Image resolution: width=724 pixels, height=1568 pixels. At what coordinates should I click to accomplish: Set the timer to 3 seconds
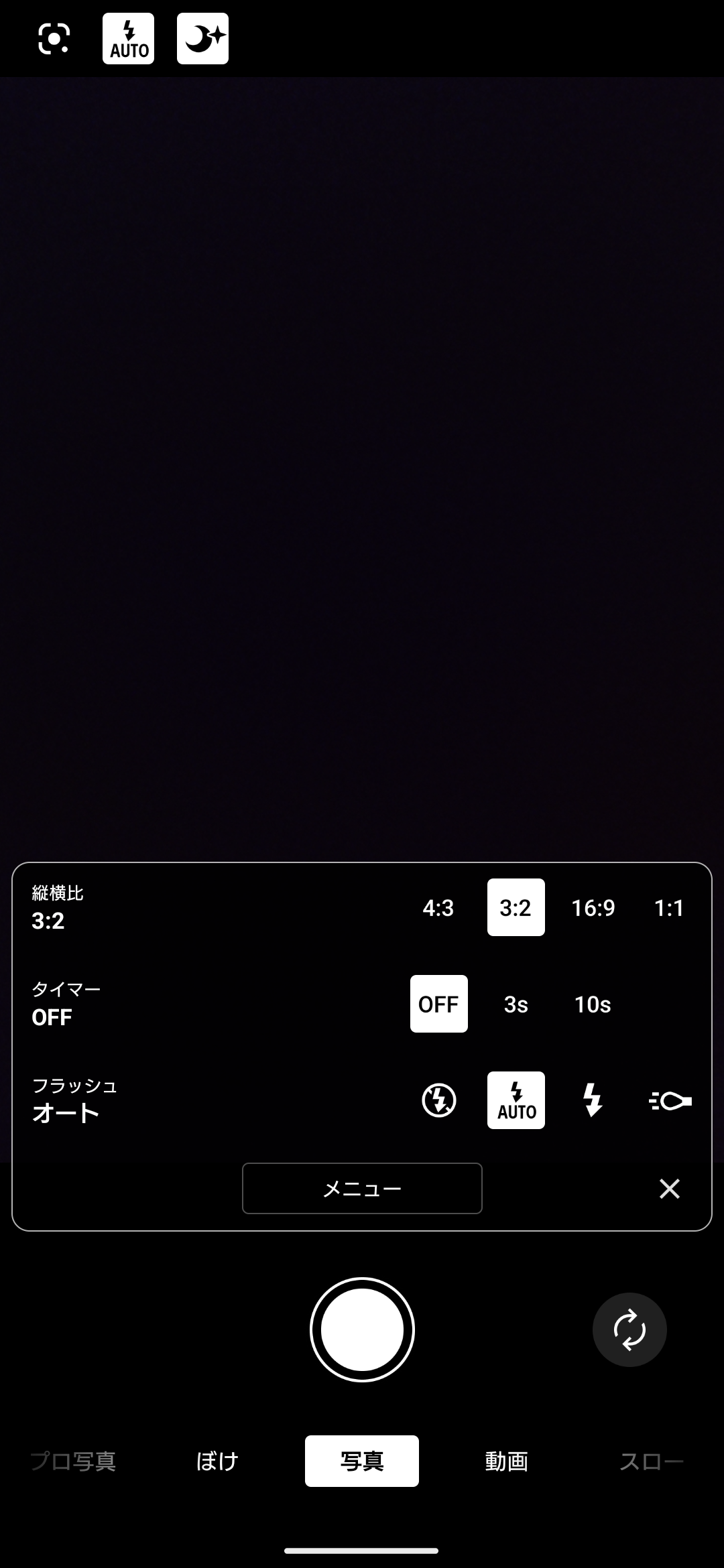pos(516,1004)
